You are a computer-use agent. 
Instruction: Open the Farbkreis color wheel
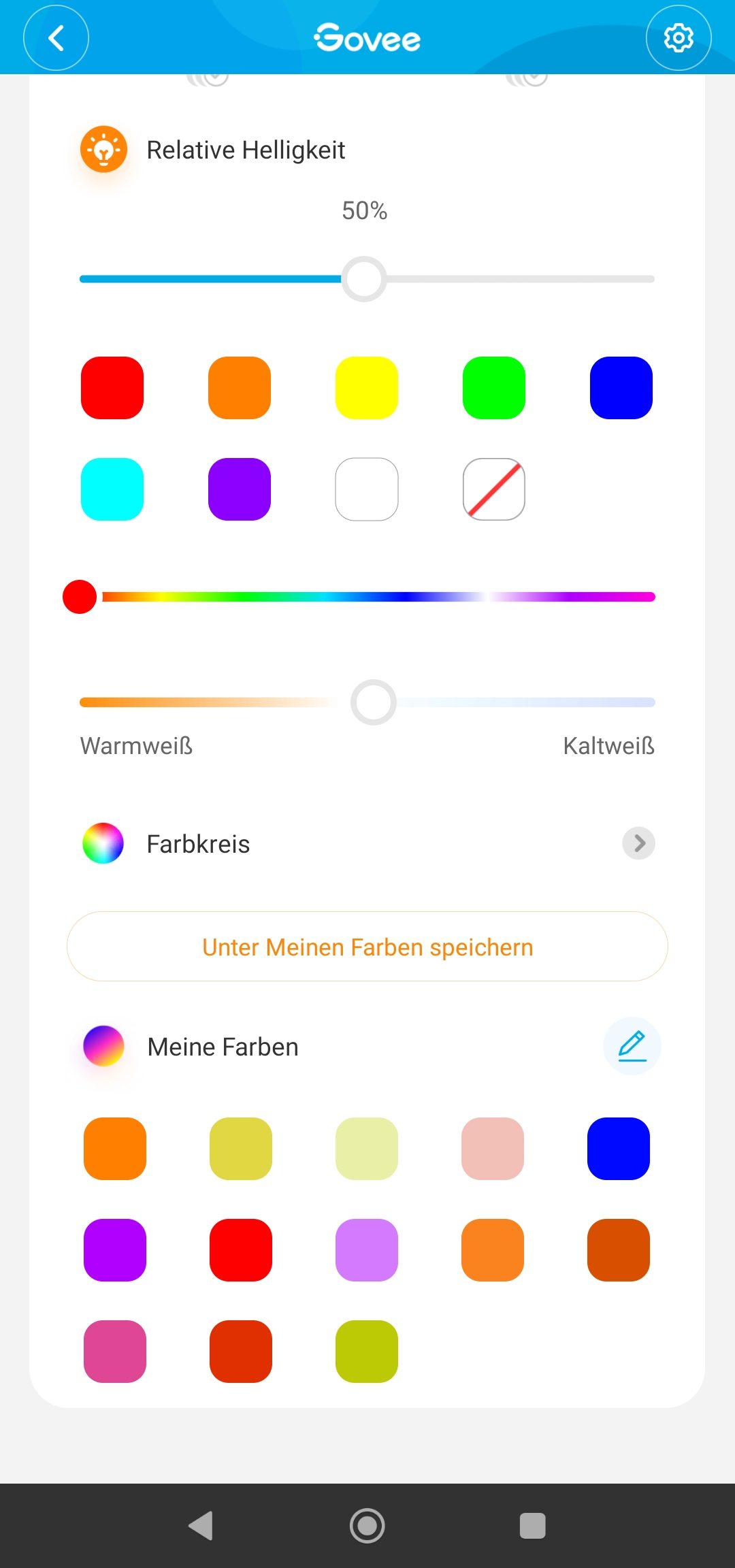[367, 844]
